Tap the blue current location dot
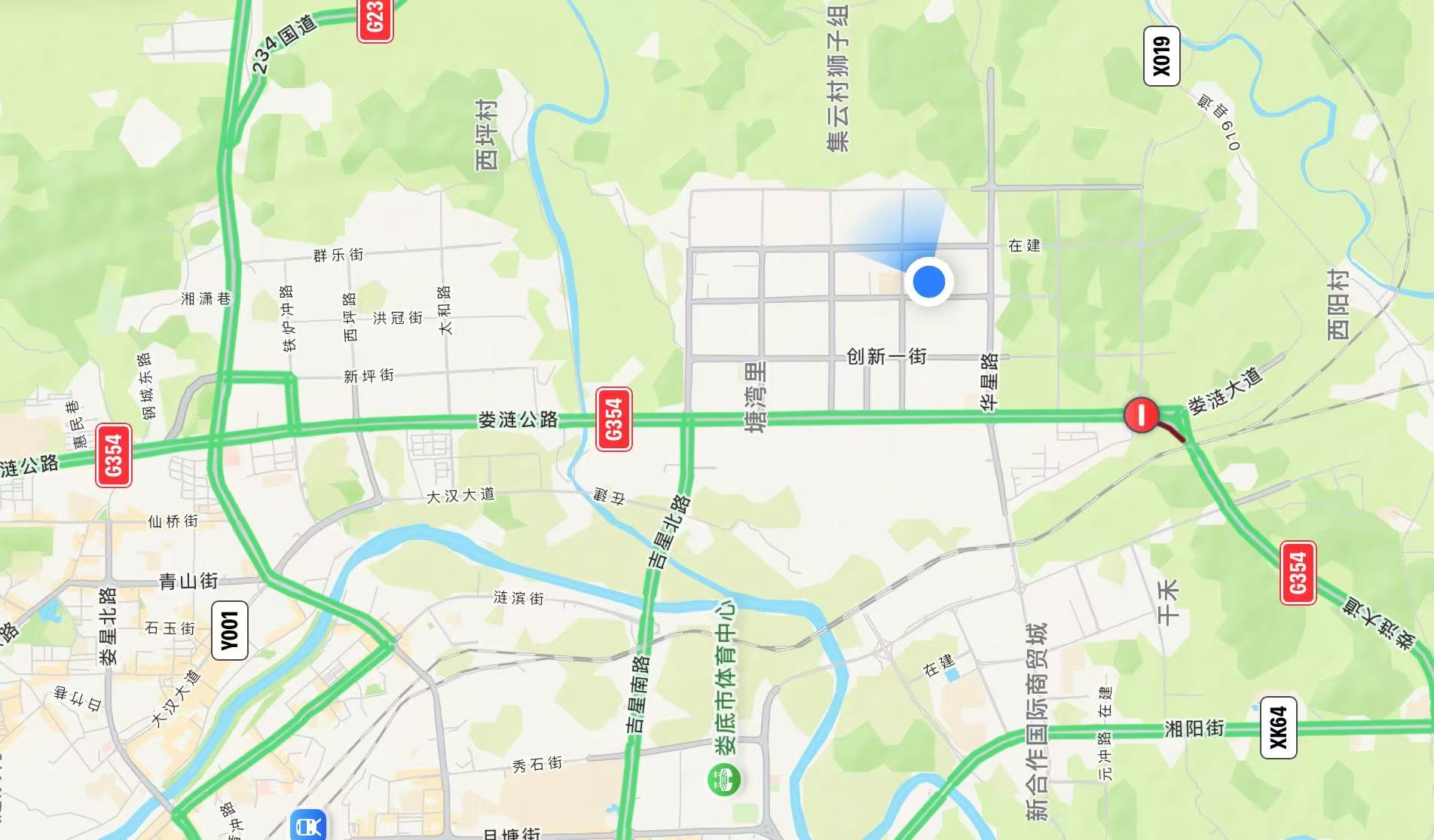The image size is (1434, 840). point(928,281)
